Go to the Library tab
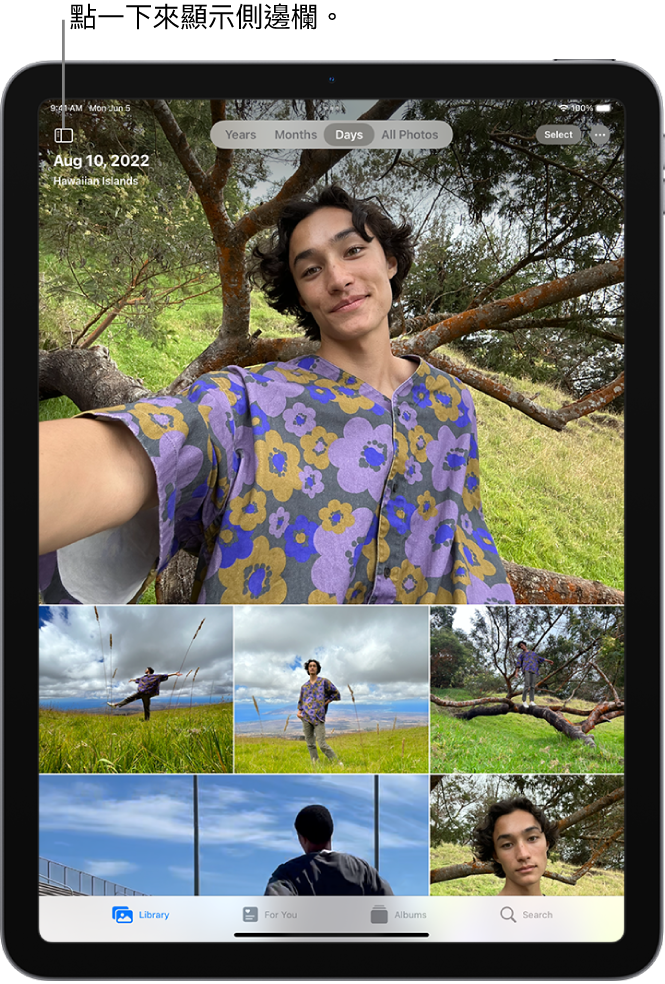The height and width of the screenshot is (984, 665). click(x=141, y=915)
